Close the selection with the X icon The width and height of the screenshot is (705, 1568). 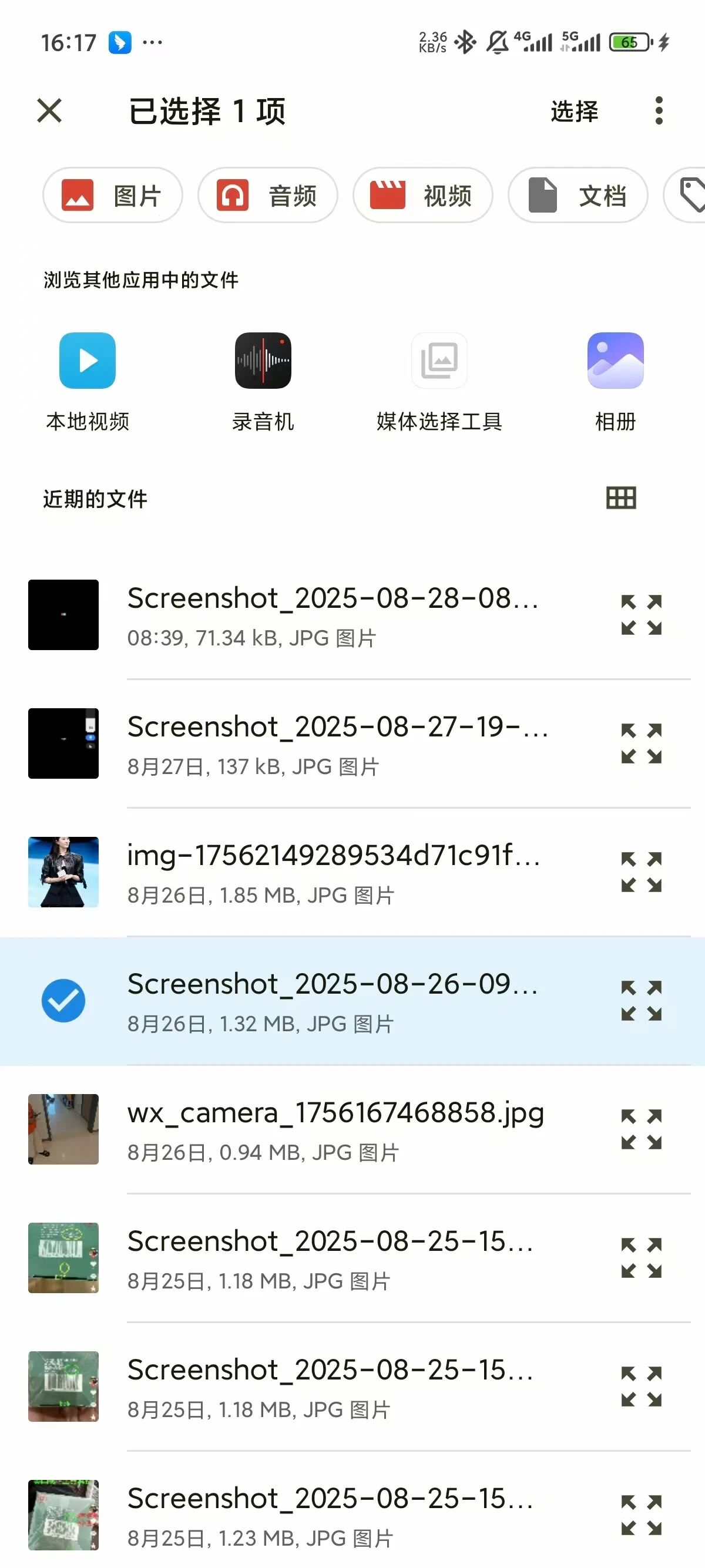[x=49, y=111]
